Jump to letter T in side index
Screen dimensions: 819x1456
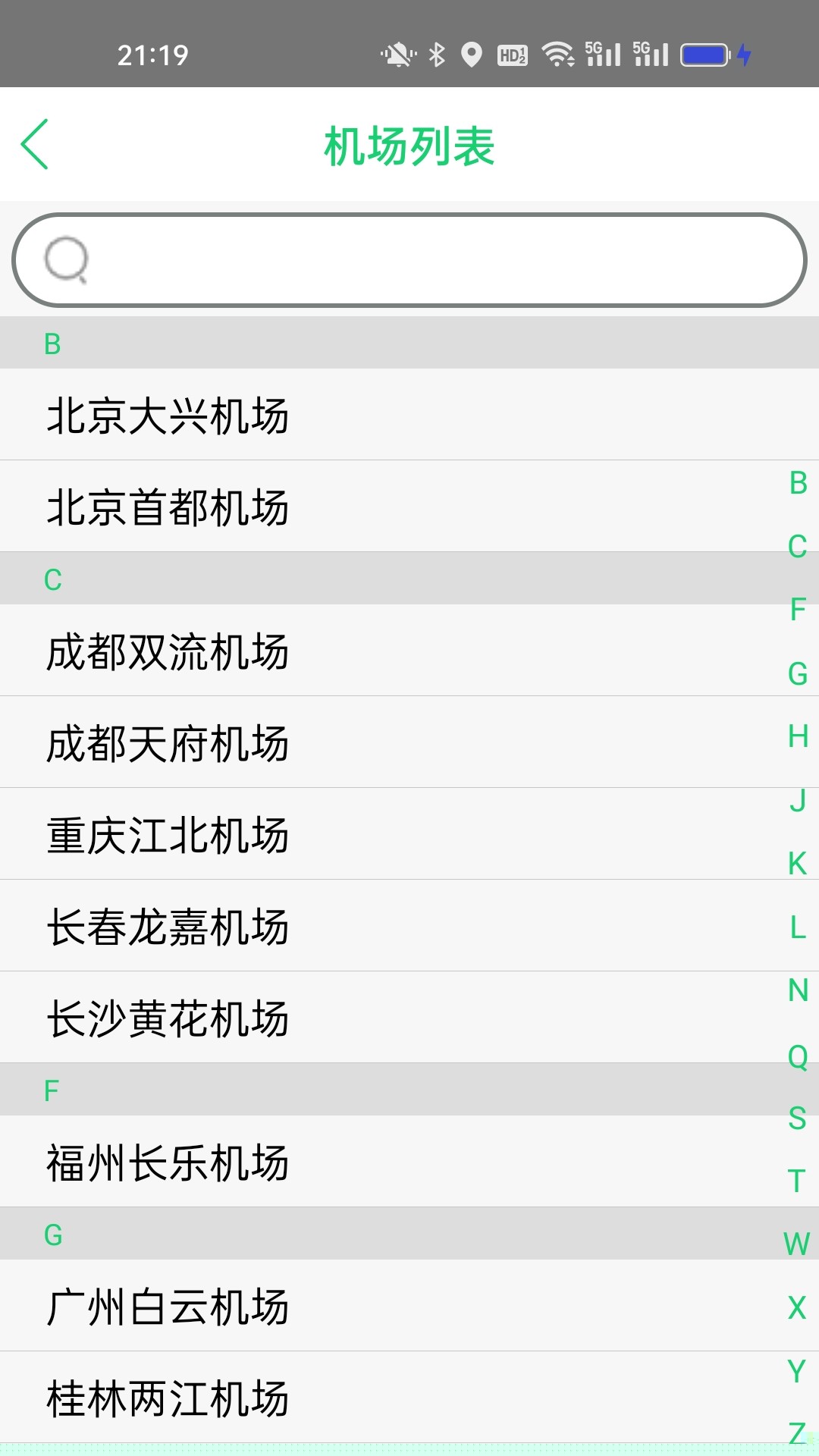798,1181
